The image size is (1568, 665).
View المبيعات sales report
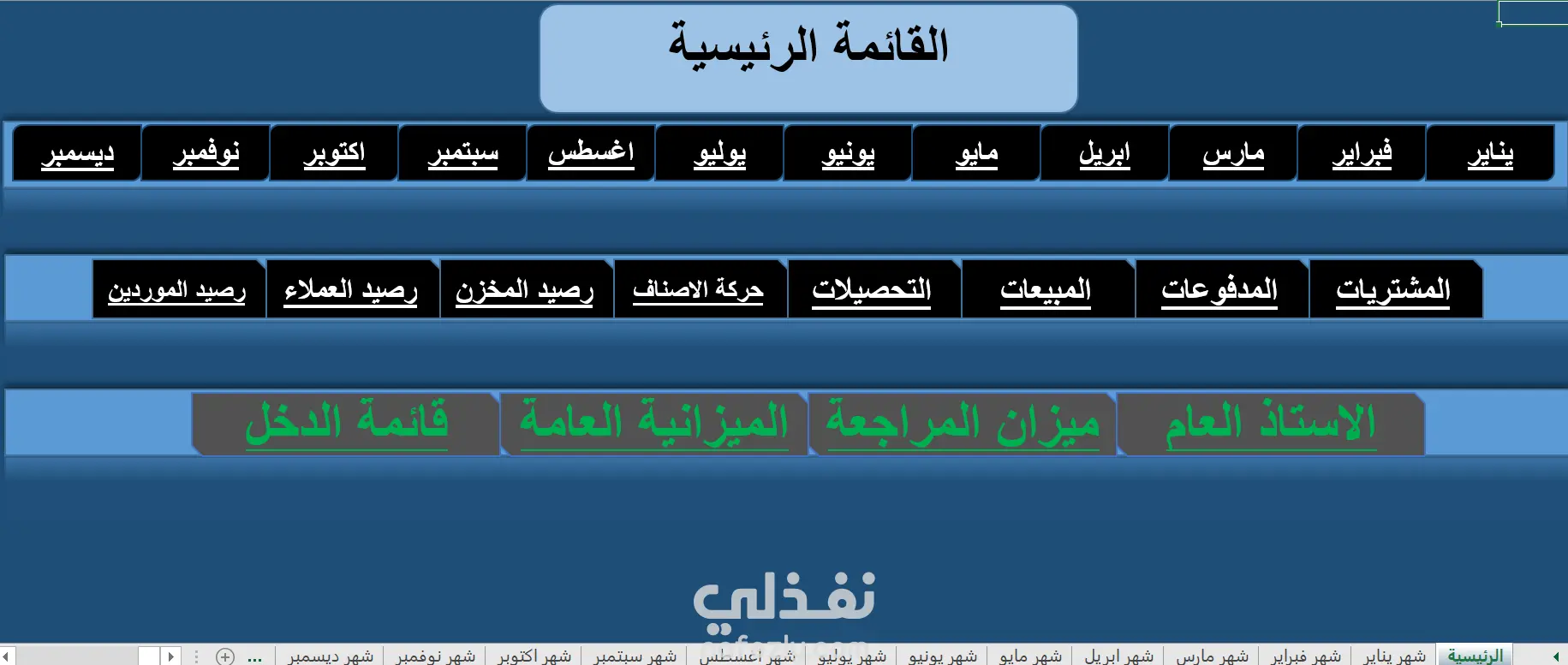[1046, 289]
